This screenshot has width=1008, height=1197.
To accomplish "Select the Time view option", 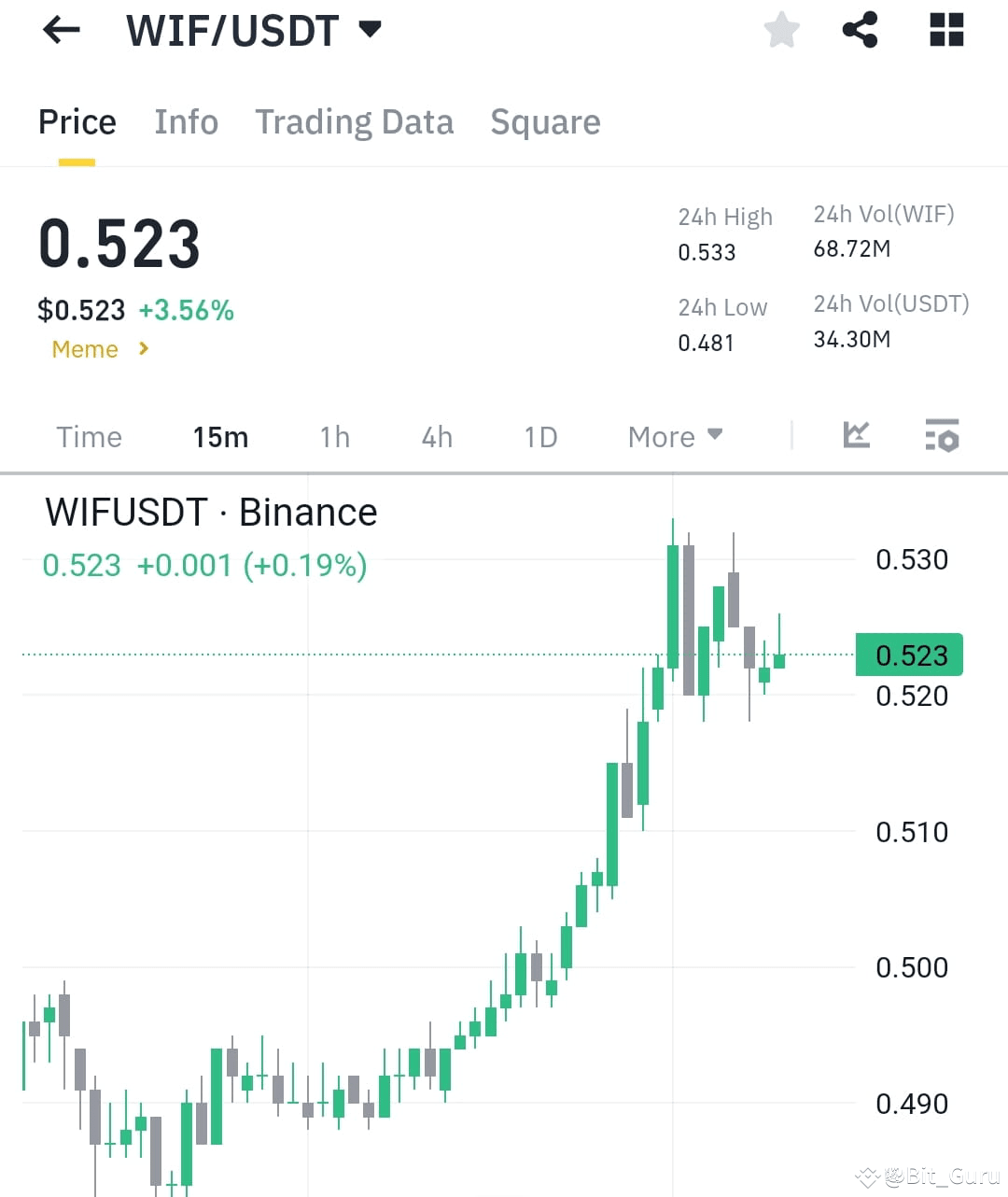I will click(x=89, y=436).
